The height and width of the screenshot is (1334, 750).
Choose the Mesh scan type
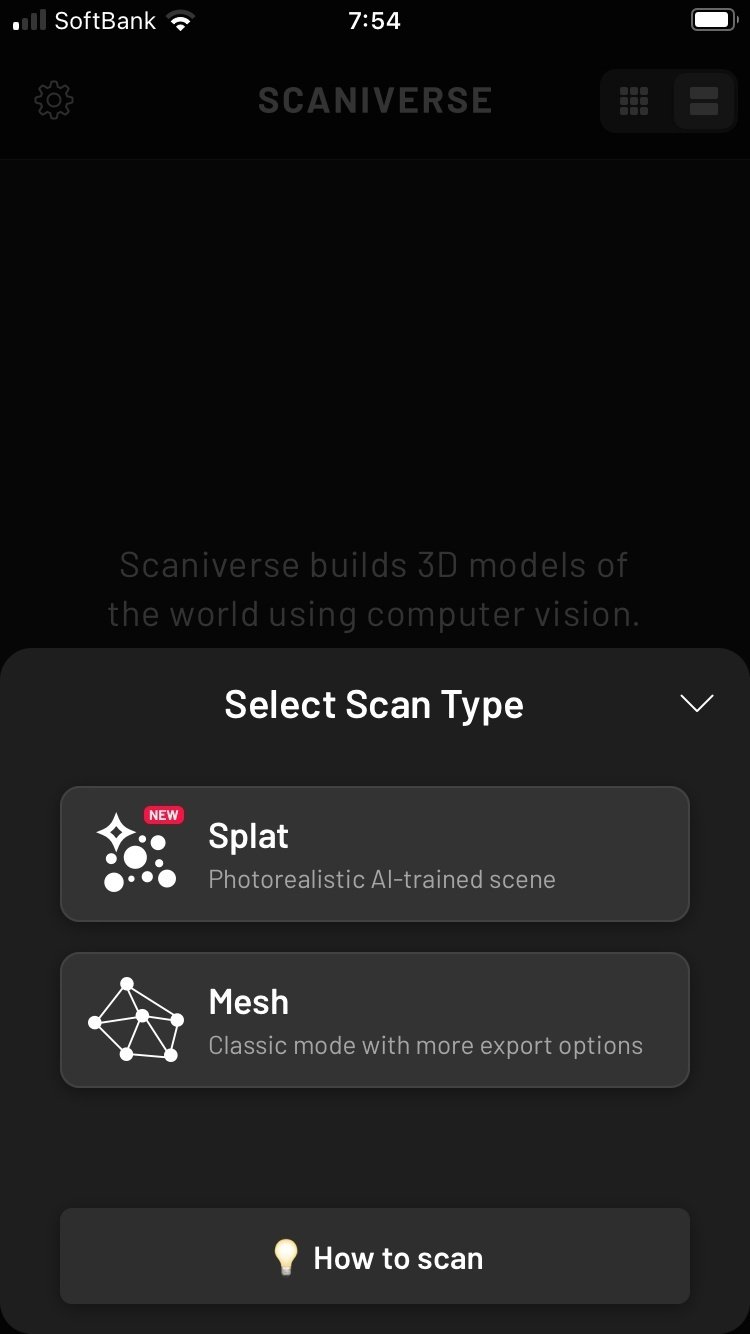tap(375, 1020)
